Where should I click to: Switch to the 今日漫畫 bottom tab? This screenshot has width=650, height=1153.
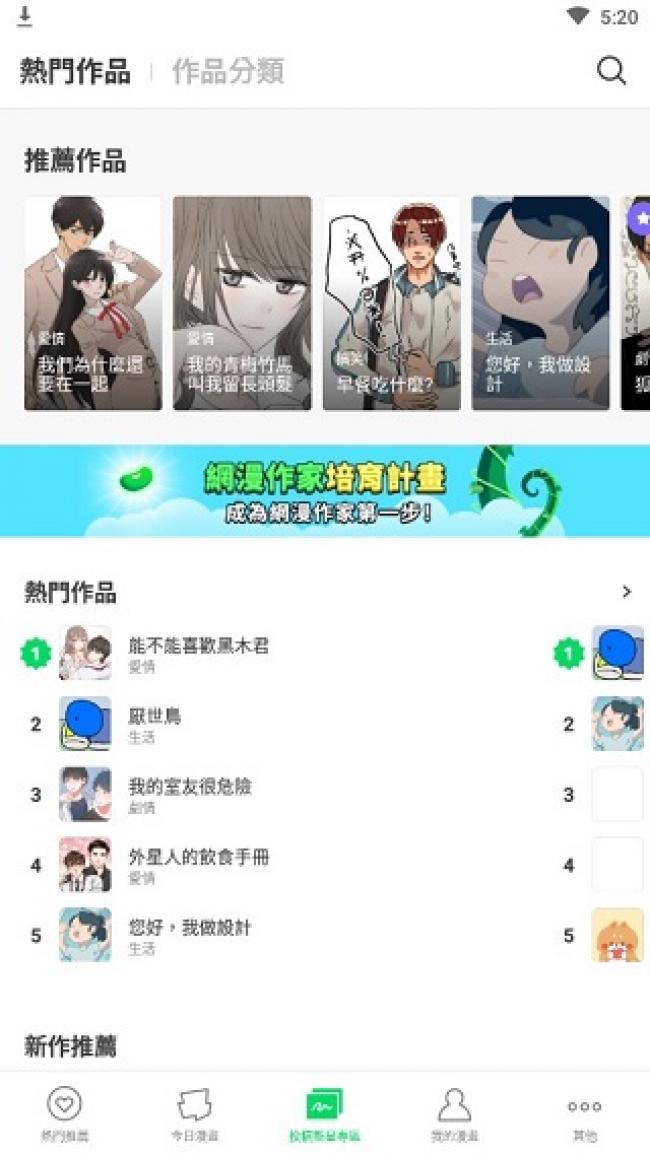[194, 1114]
